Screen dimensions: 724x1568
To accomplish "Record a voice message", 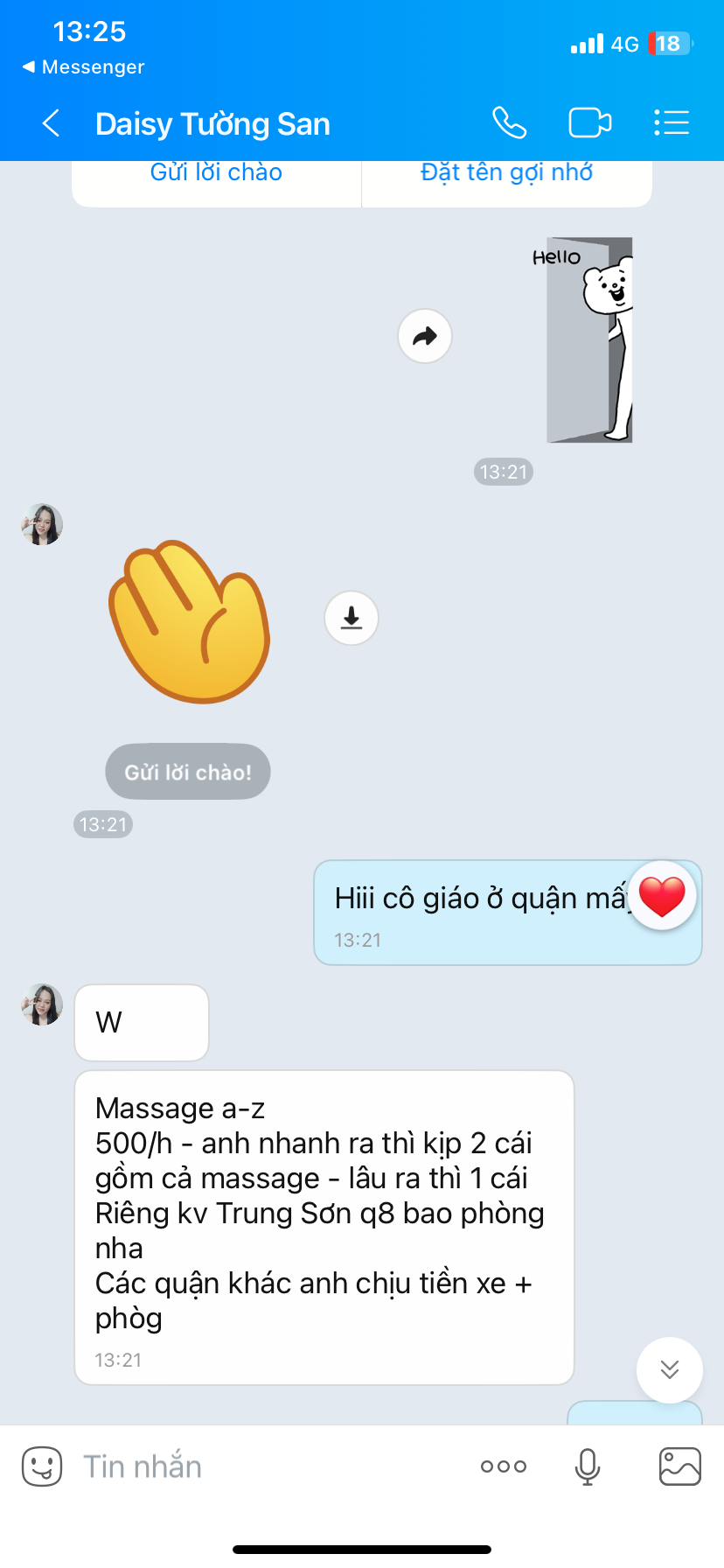I will pyautogui.click(x=588, y=1466).
